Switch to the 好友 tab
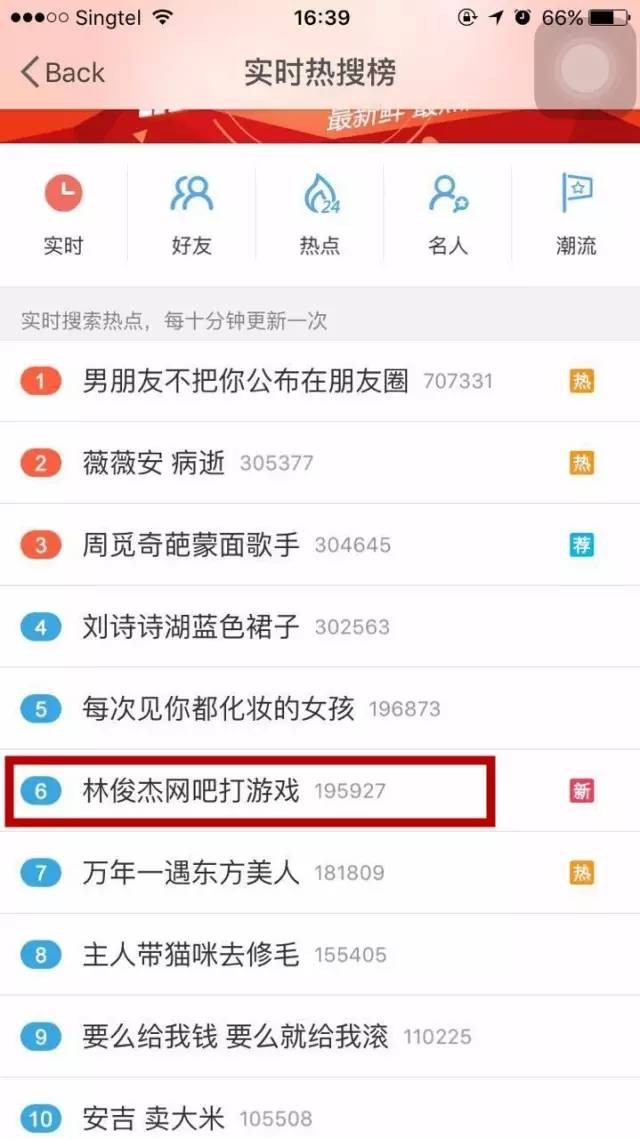The width and height of the screenshot is (640, 1139). click(x=191, y=213)
